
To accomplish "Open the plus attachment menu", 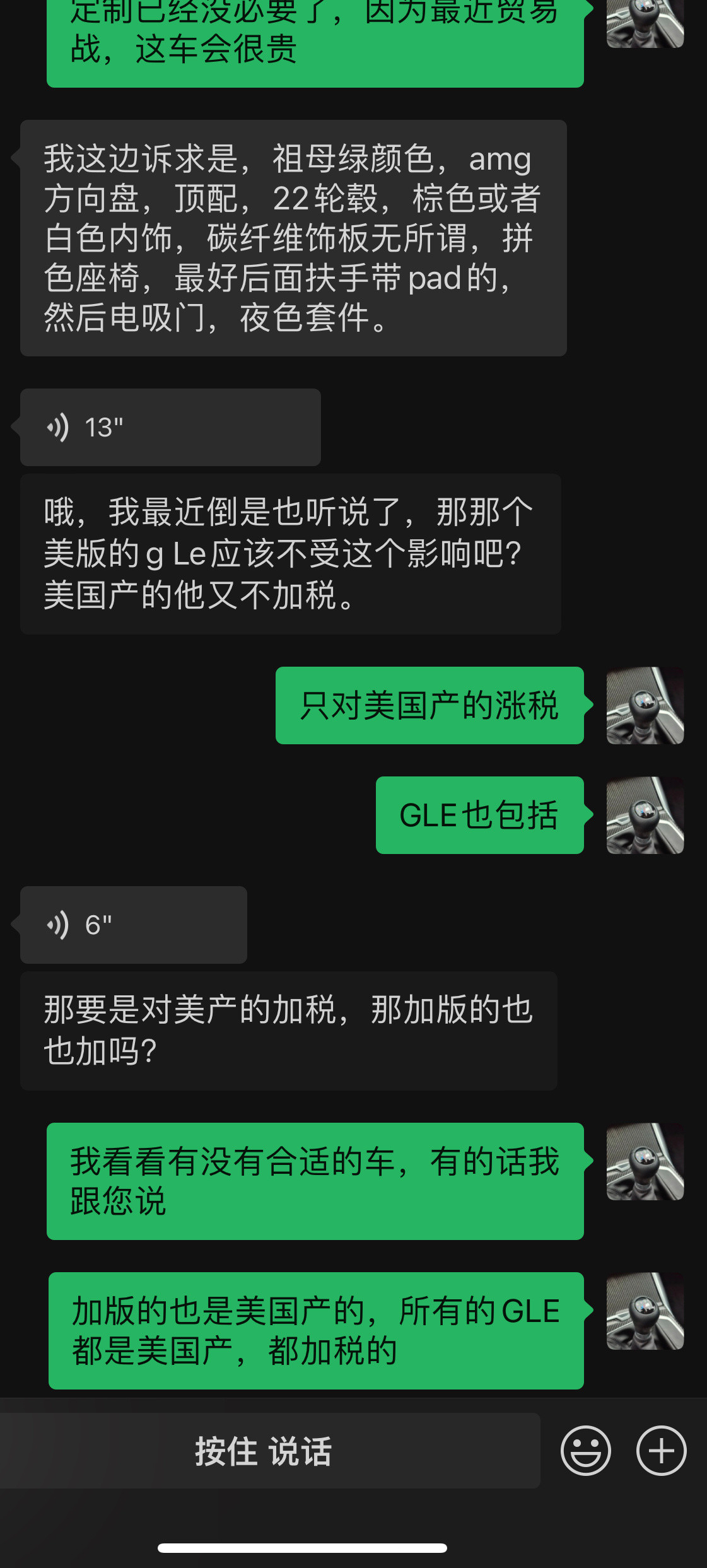I will [x=661, y=1451].
